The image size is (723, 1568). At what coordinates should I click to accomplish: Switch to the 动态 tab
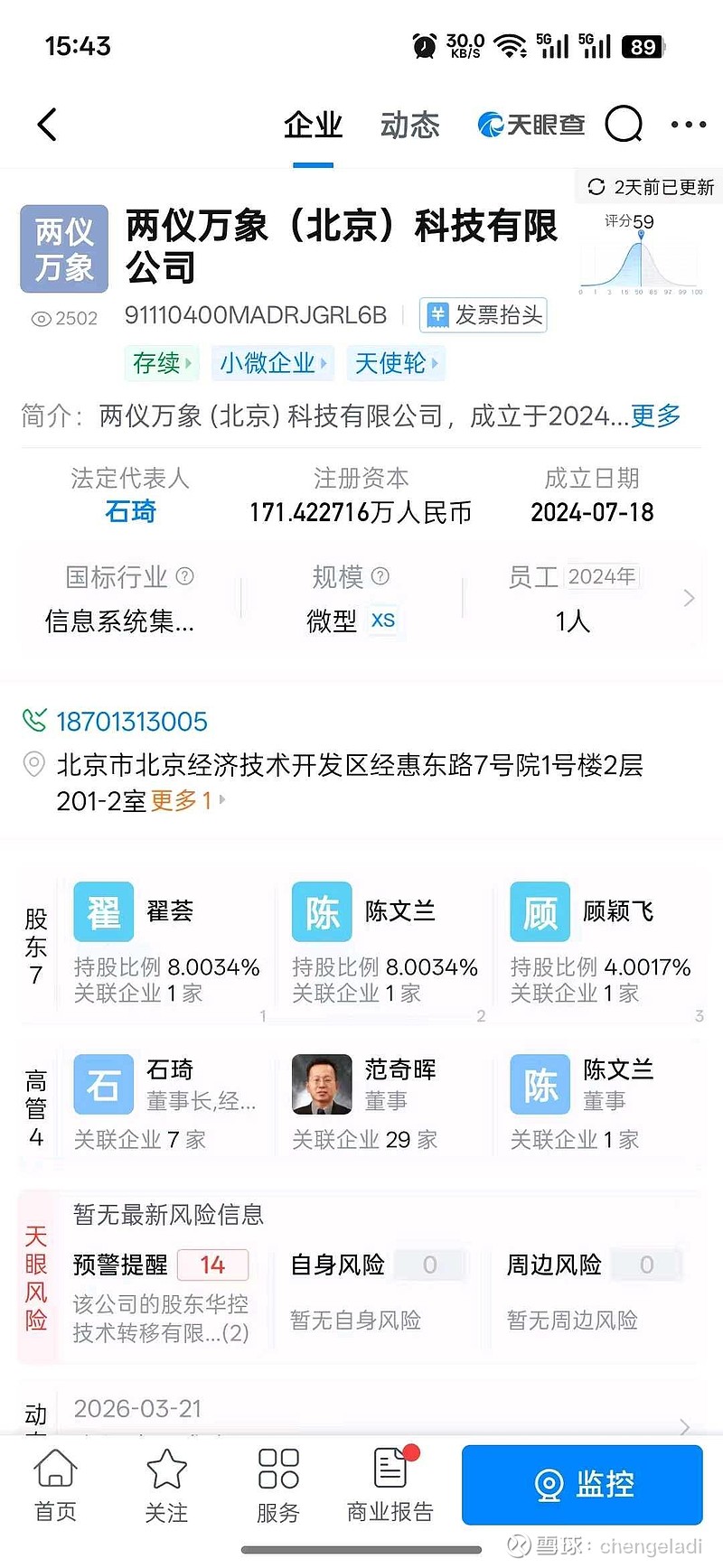(x=409, y=125)
